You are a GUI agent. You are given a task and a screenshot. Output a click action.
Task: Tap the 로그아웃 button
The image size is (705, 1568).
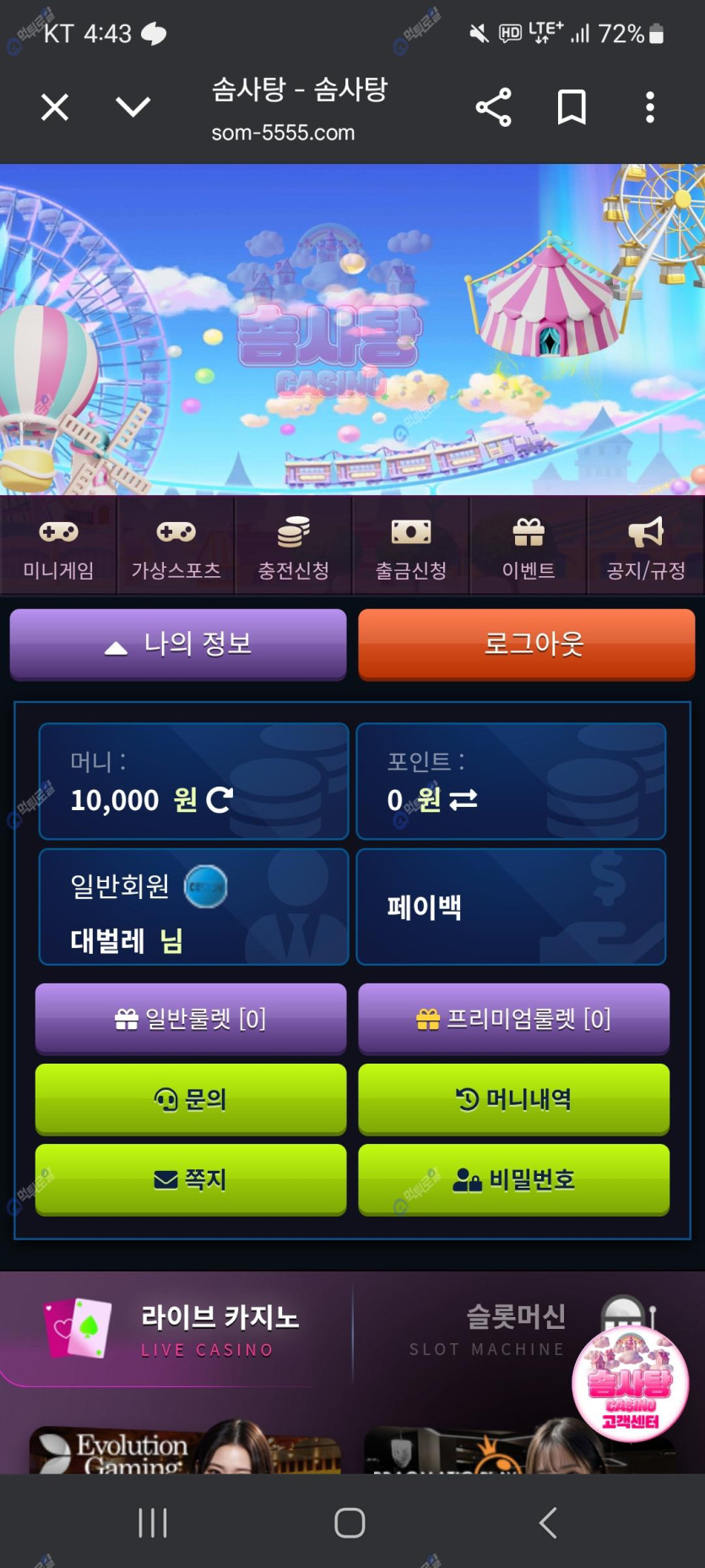pos(526,645)
